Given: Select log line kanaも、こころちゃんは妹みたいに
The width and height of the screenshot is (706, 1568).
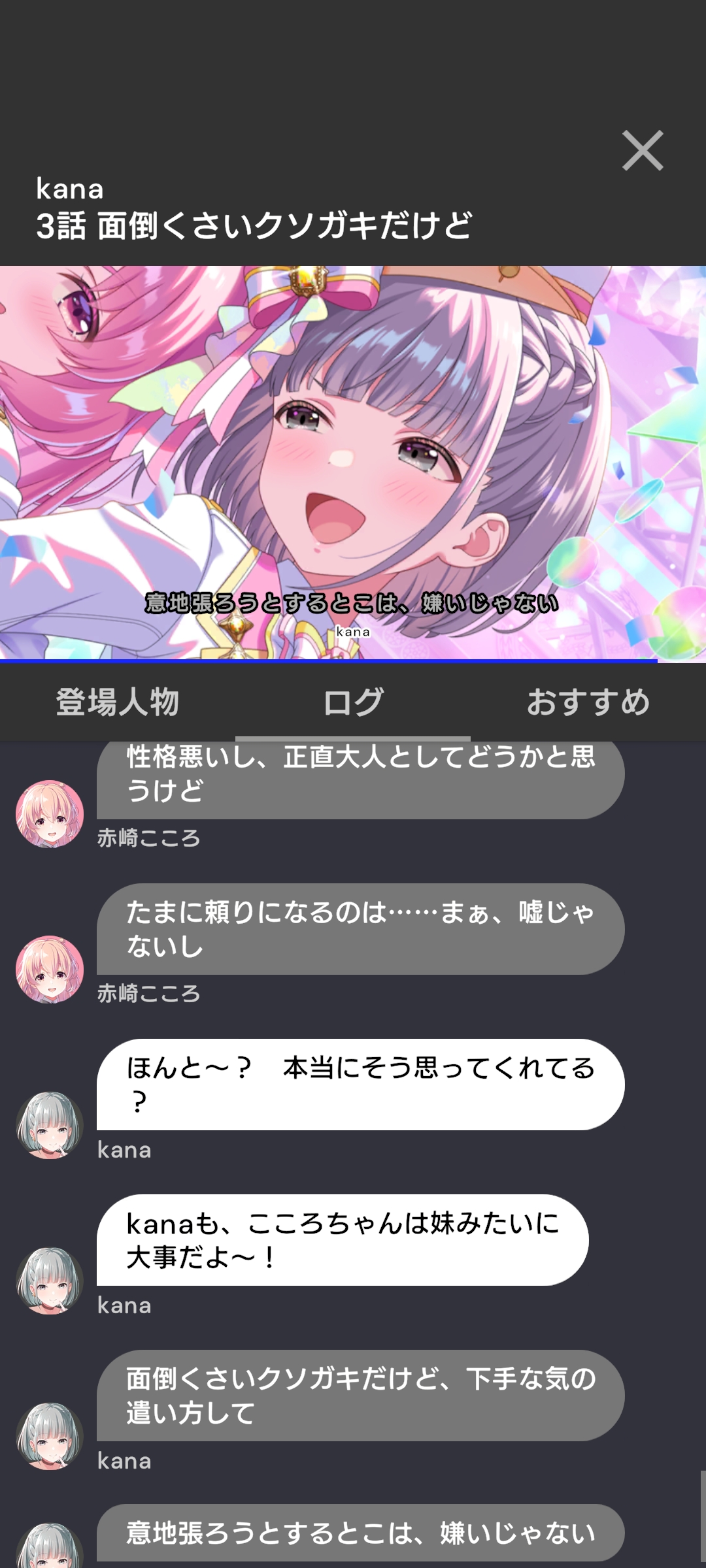Looking at the screenshot, I should 343,1240.
